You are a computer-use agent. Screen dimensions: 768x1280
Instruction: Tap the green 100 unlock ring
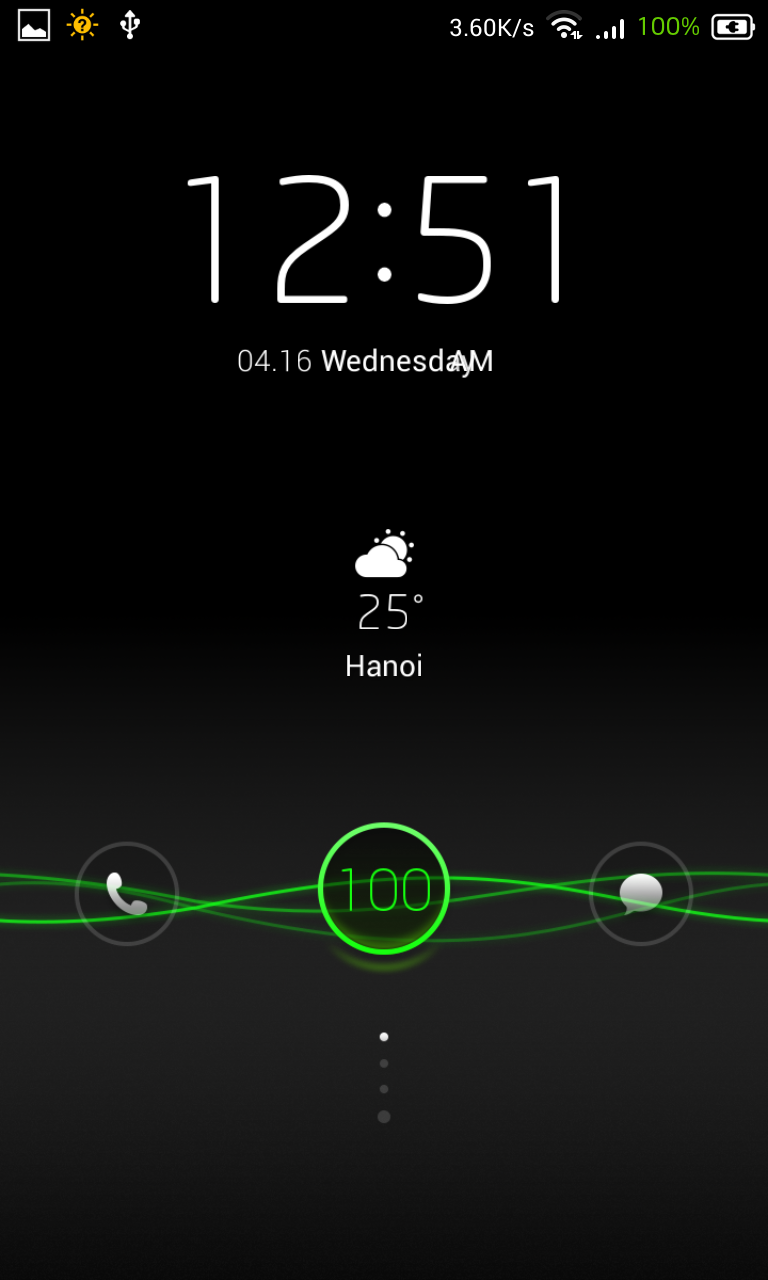(384, 888)
